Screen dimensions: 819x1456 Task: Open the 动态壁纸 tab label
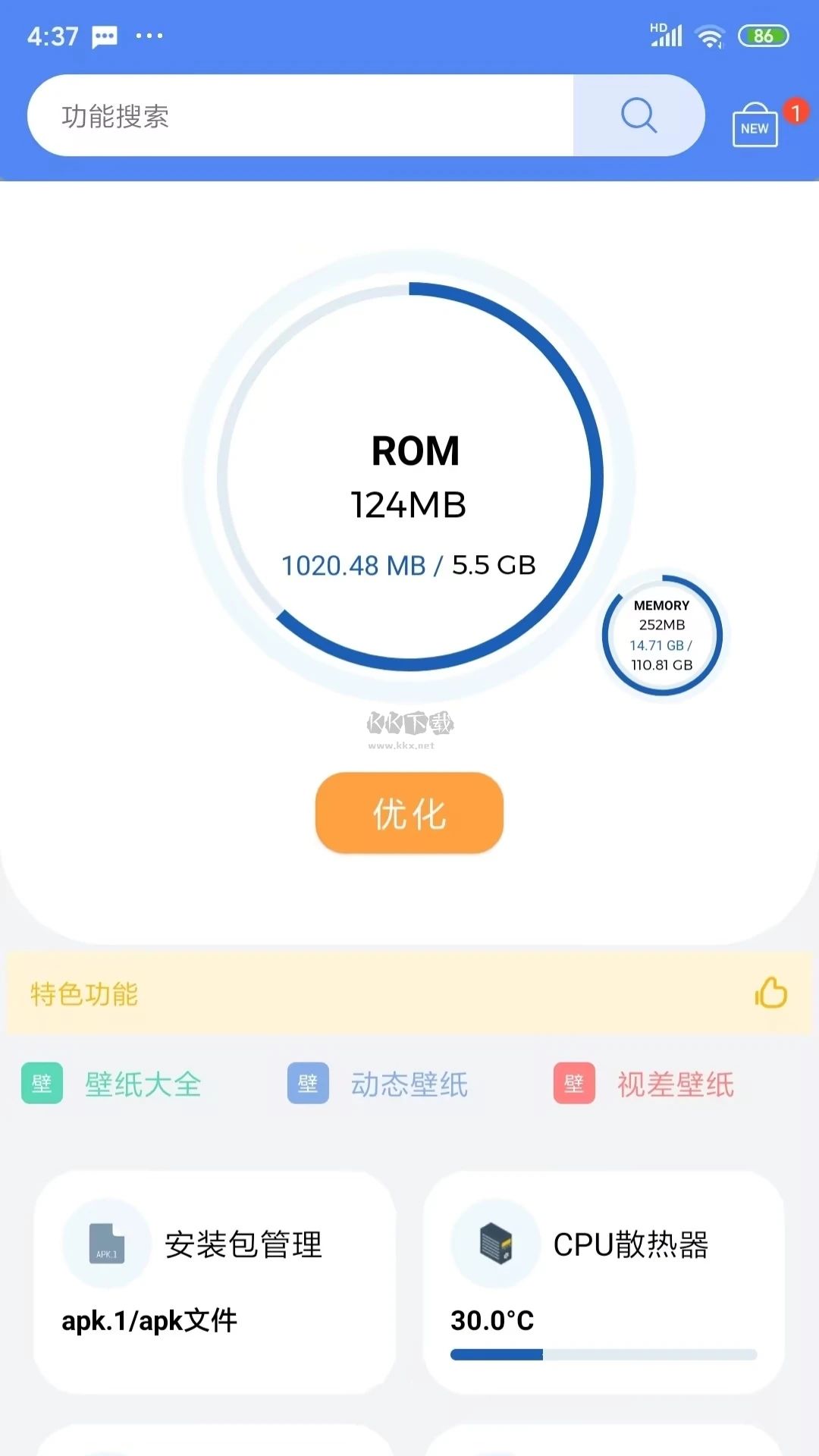pyautogui.click(x=409, y=1084)
